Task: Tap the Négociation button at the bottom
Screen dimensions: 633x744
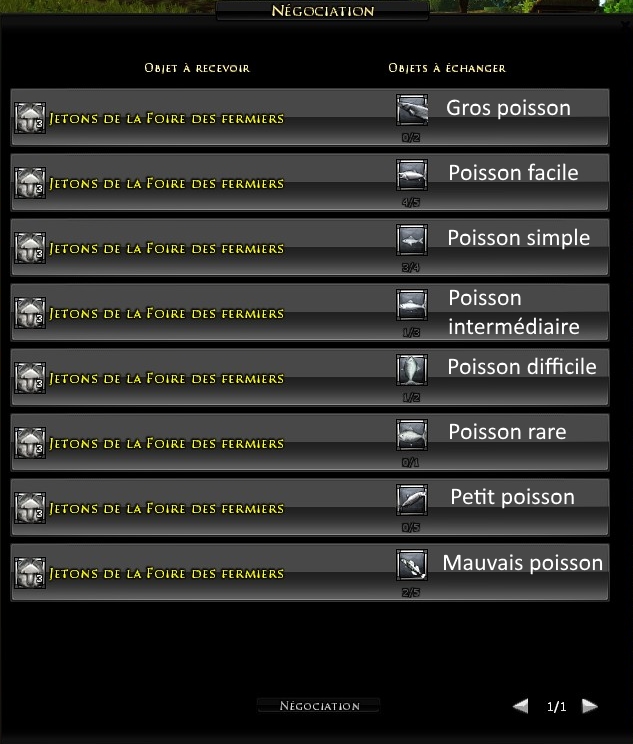Action: coord(319,706)
